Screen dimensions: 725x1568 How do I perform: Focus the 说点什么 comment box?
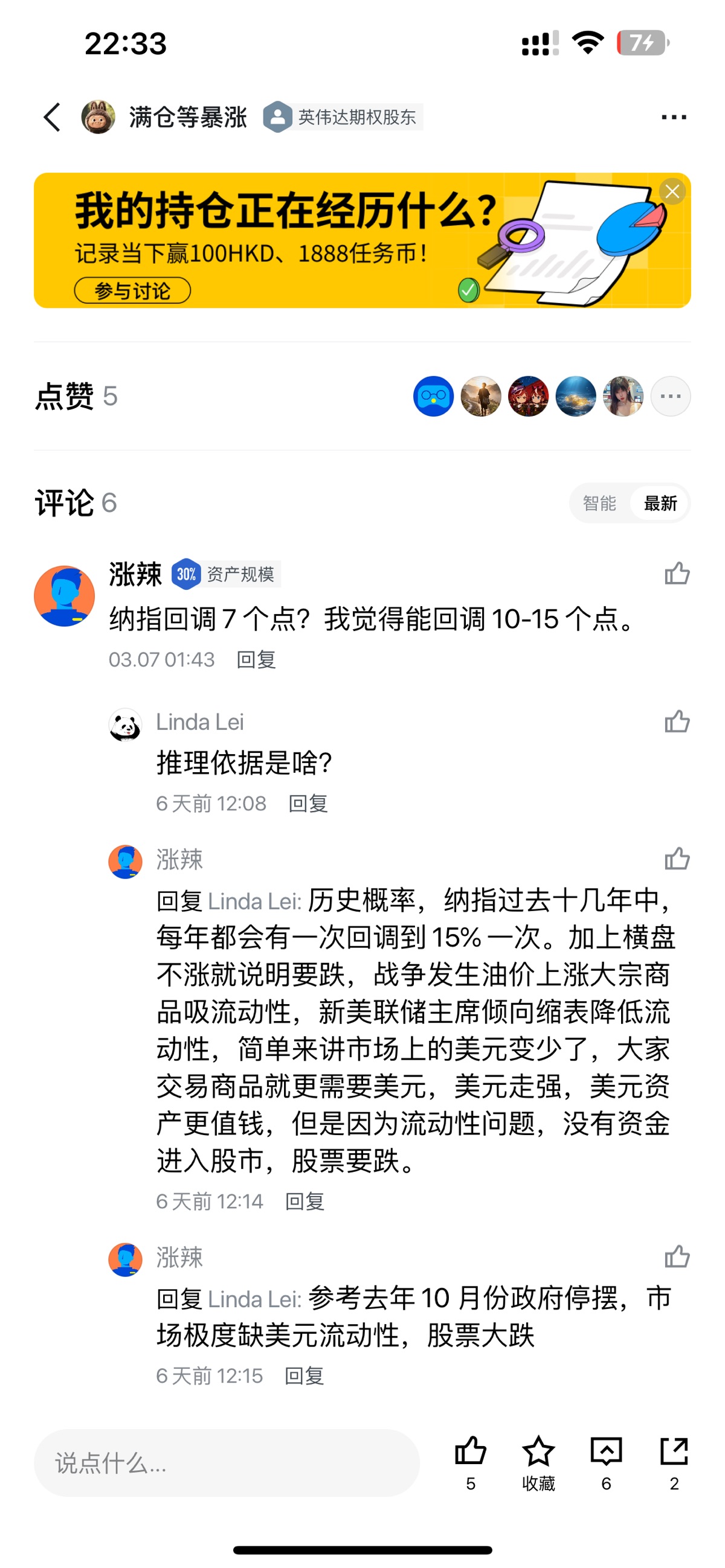pyautogui.click(x=227, y=1463)
